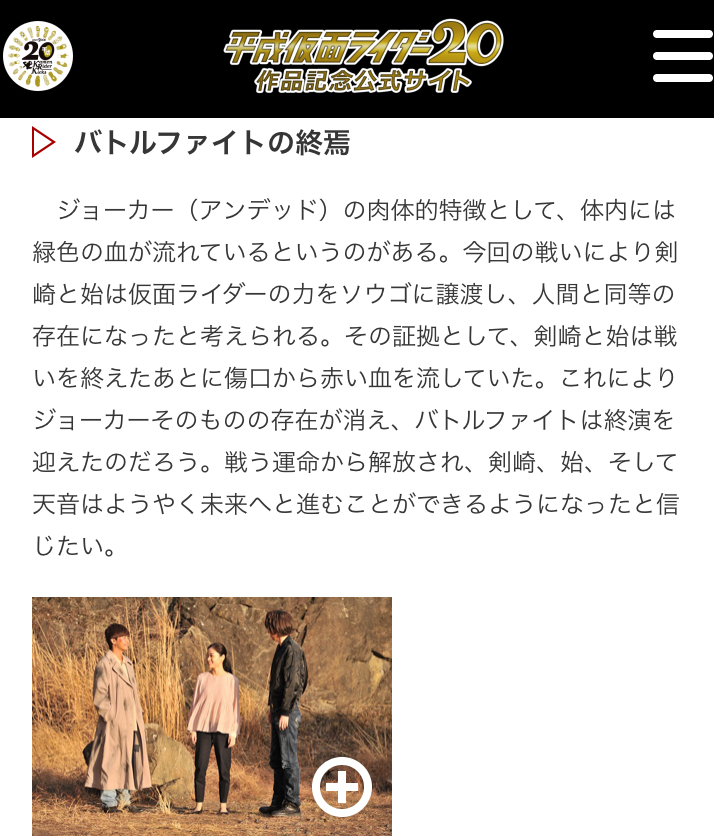Open the hamburger navigation menu

(x=682, y=56)
